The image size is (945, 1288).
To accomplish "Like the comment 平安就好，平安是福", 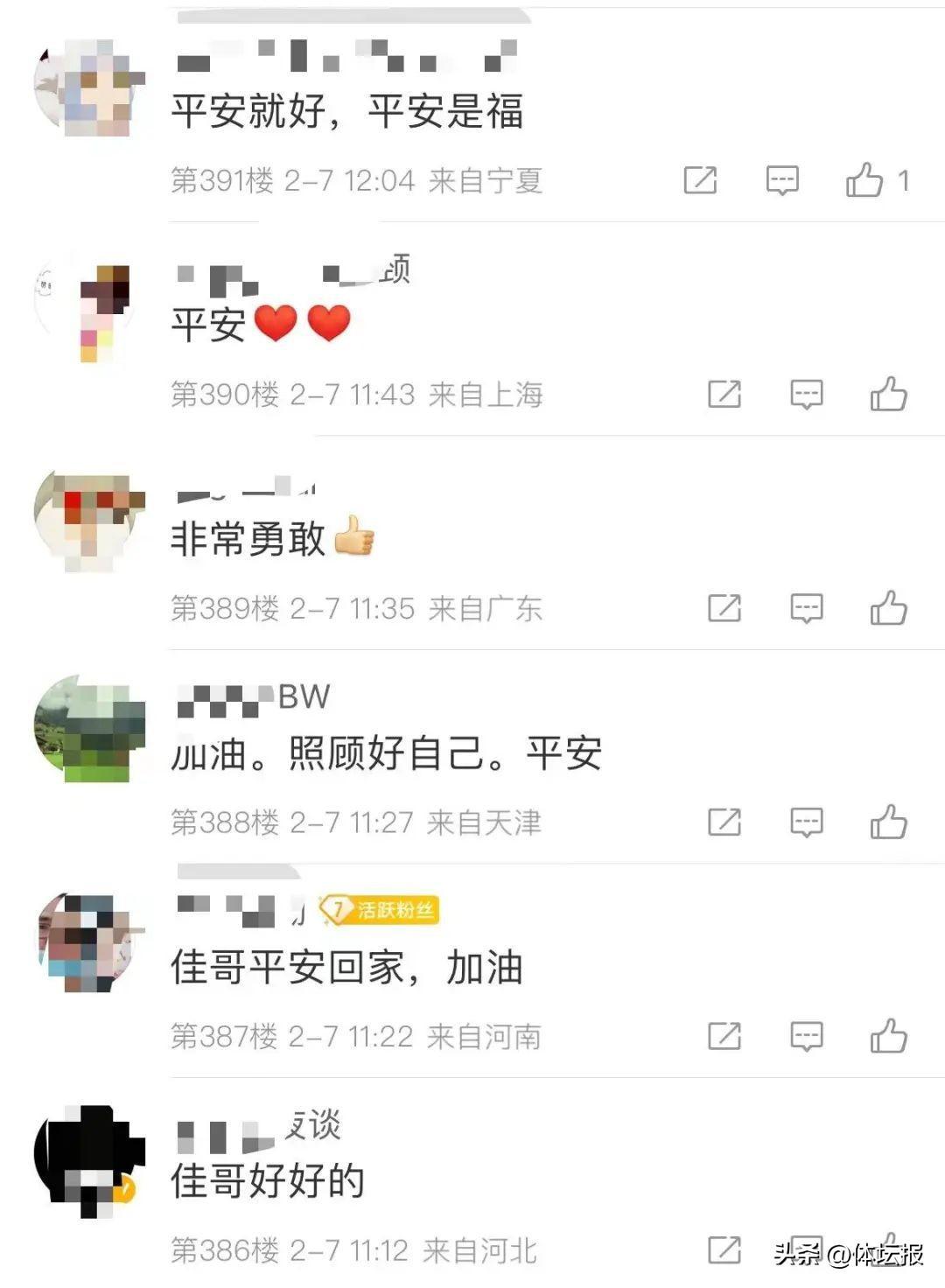I will [x=864, y=181].
